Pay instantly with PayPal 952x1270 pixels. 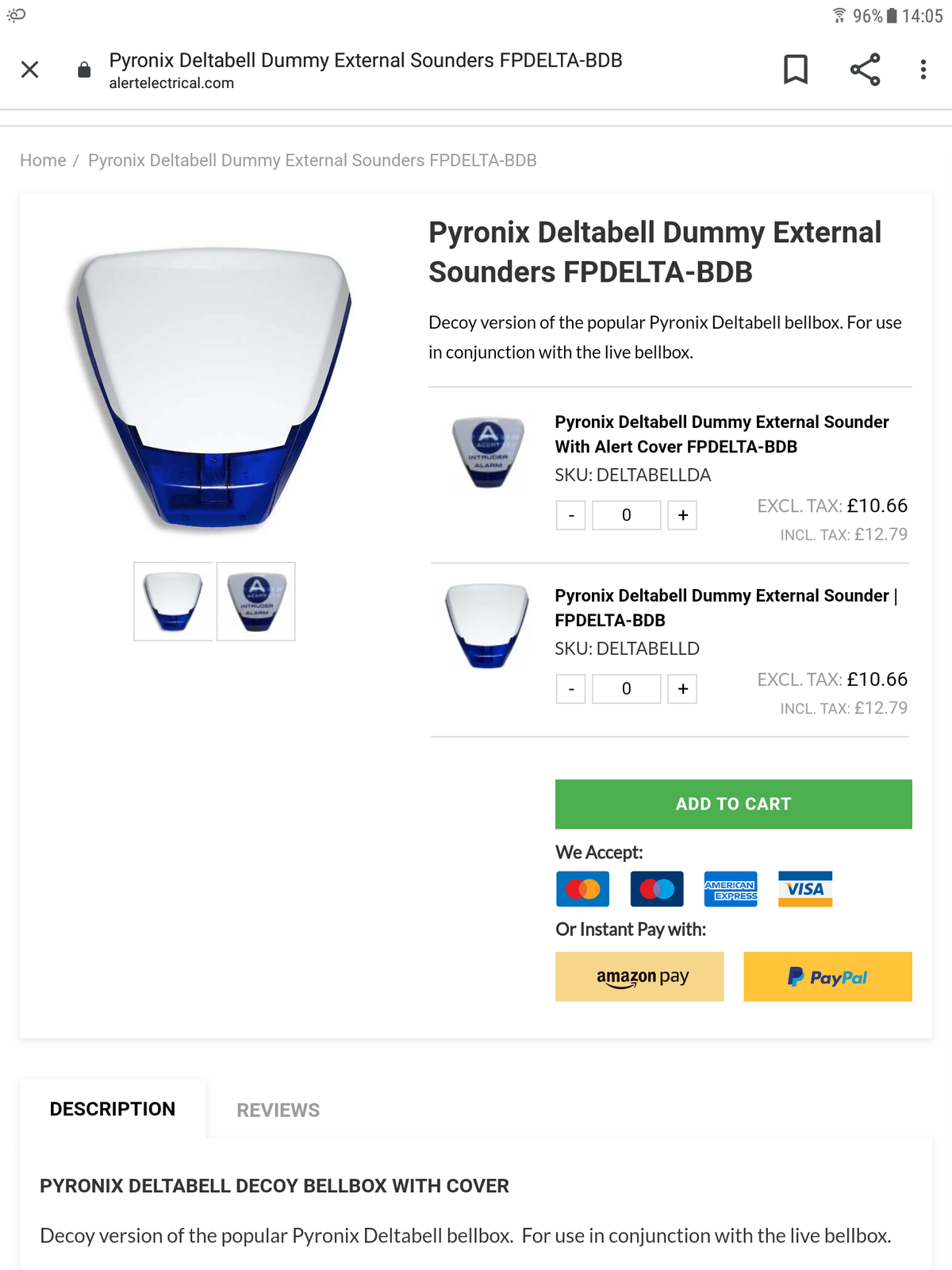(827, 976)
